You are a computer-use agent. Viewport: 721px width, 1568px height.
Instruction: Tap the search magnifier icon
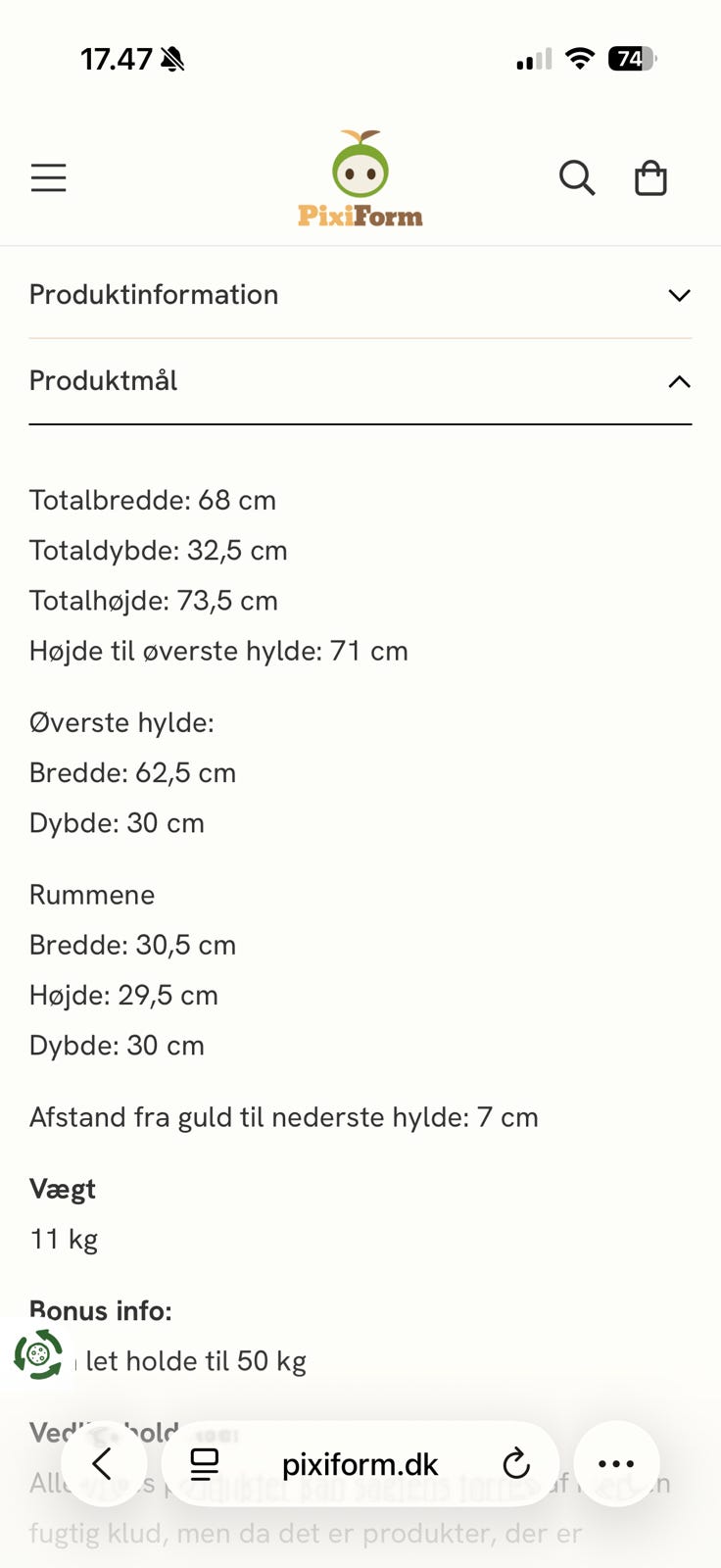[577, 177]
